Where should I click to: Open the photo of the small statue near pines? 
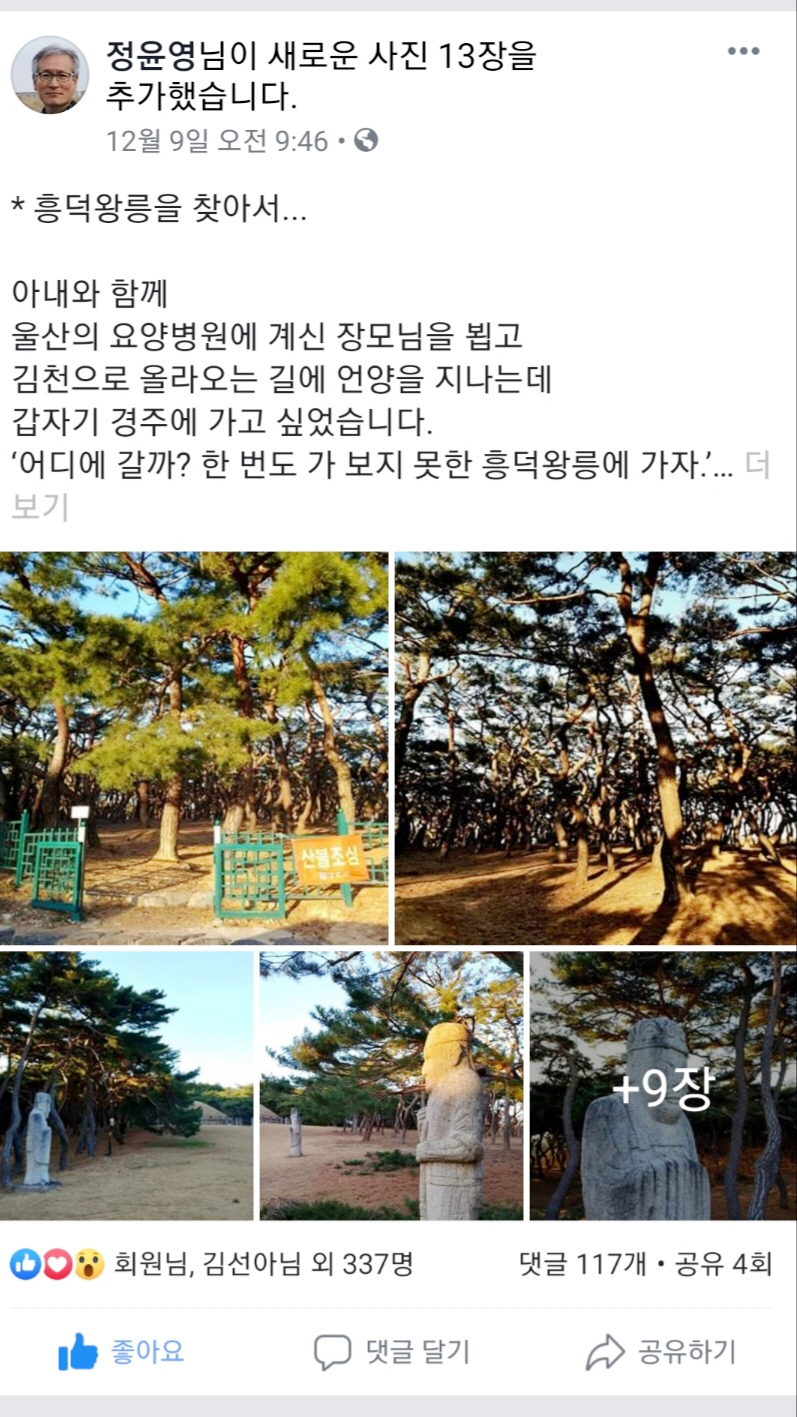point(127,1086)
